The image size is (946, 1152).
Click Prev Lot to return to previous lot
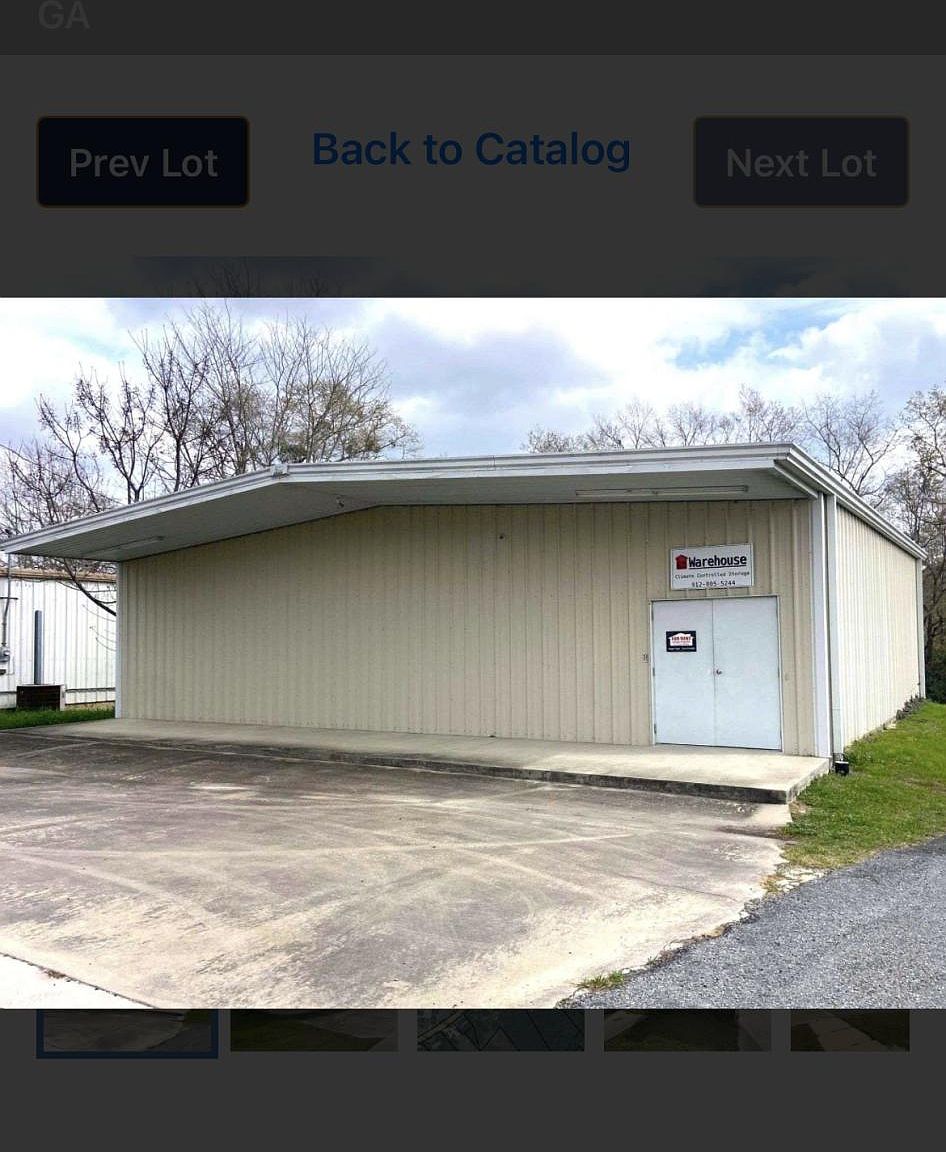pyautogui.click(x=142, y=161)
